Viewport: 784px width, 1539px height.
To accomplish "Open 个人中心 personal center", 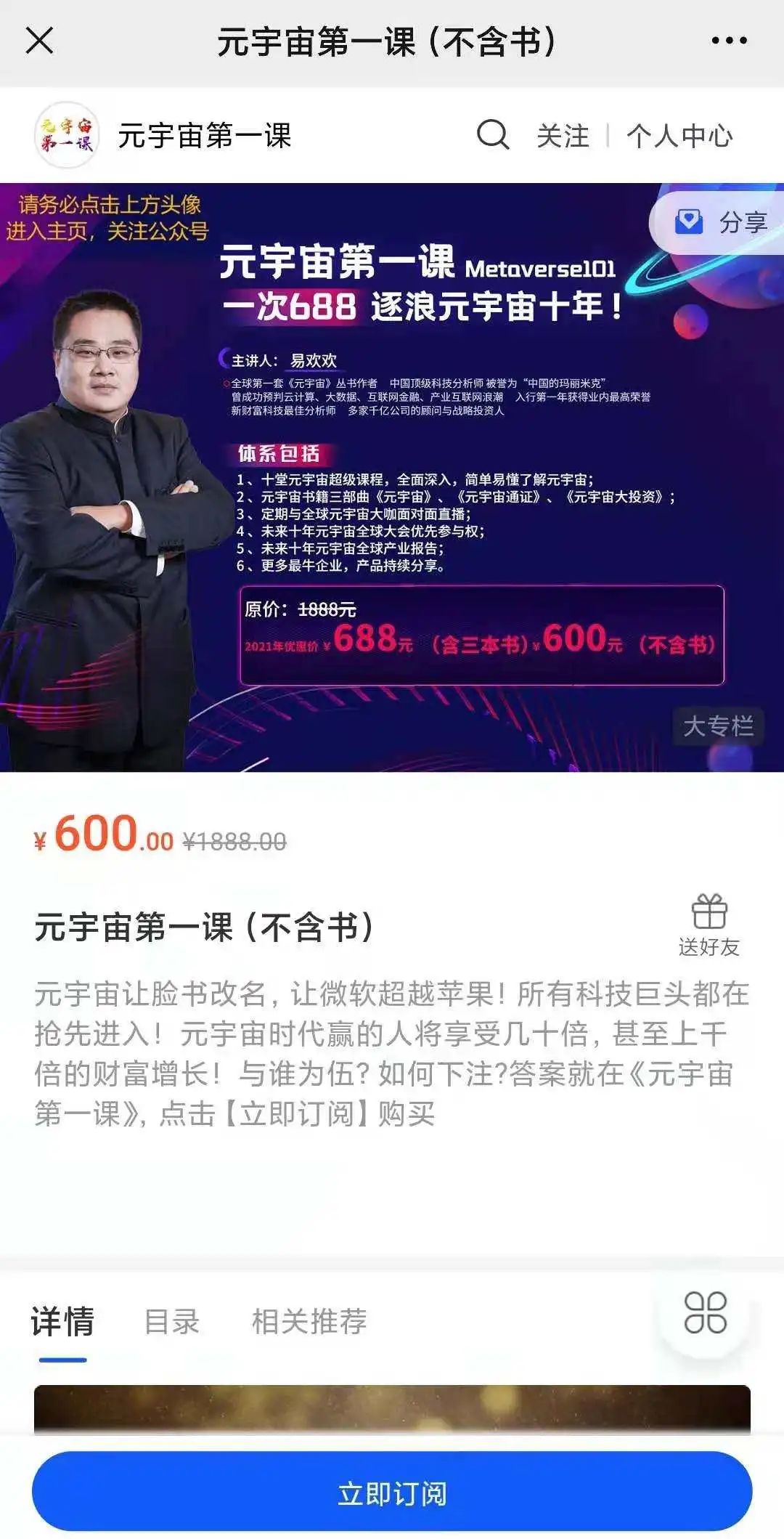I will [x=679, y=136].
